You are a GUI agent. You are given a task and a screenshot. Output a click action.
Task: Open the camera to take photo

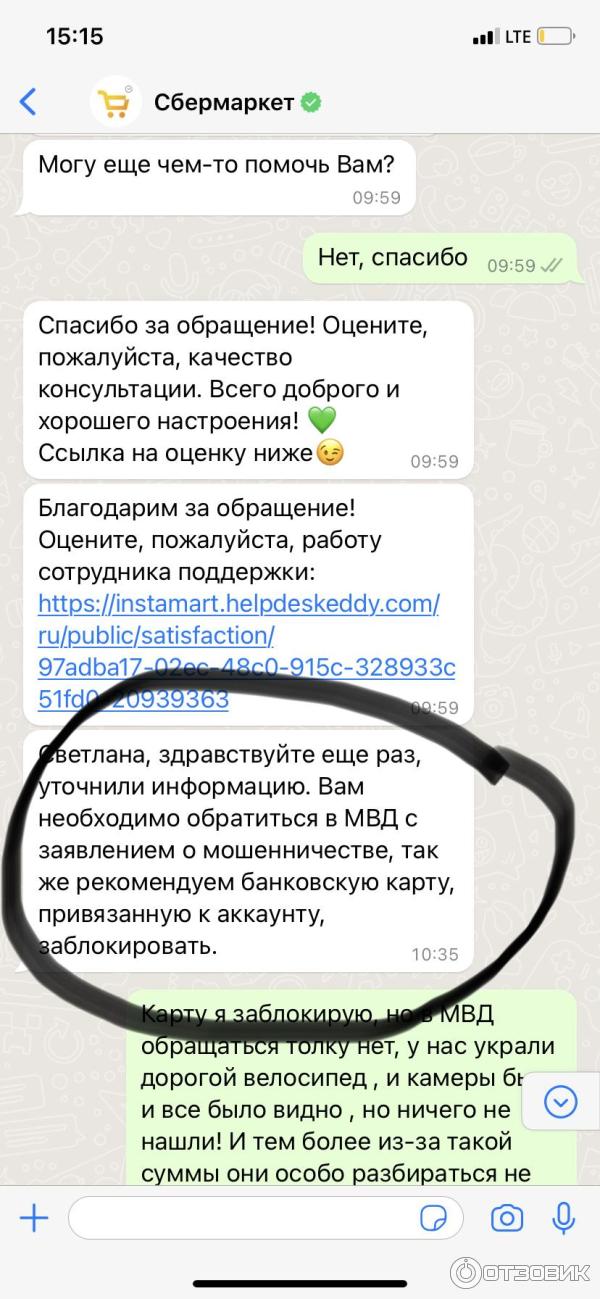pyautogui.click(x=507, y=1218)
